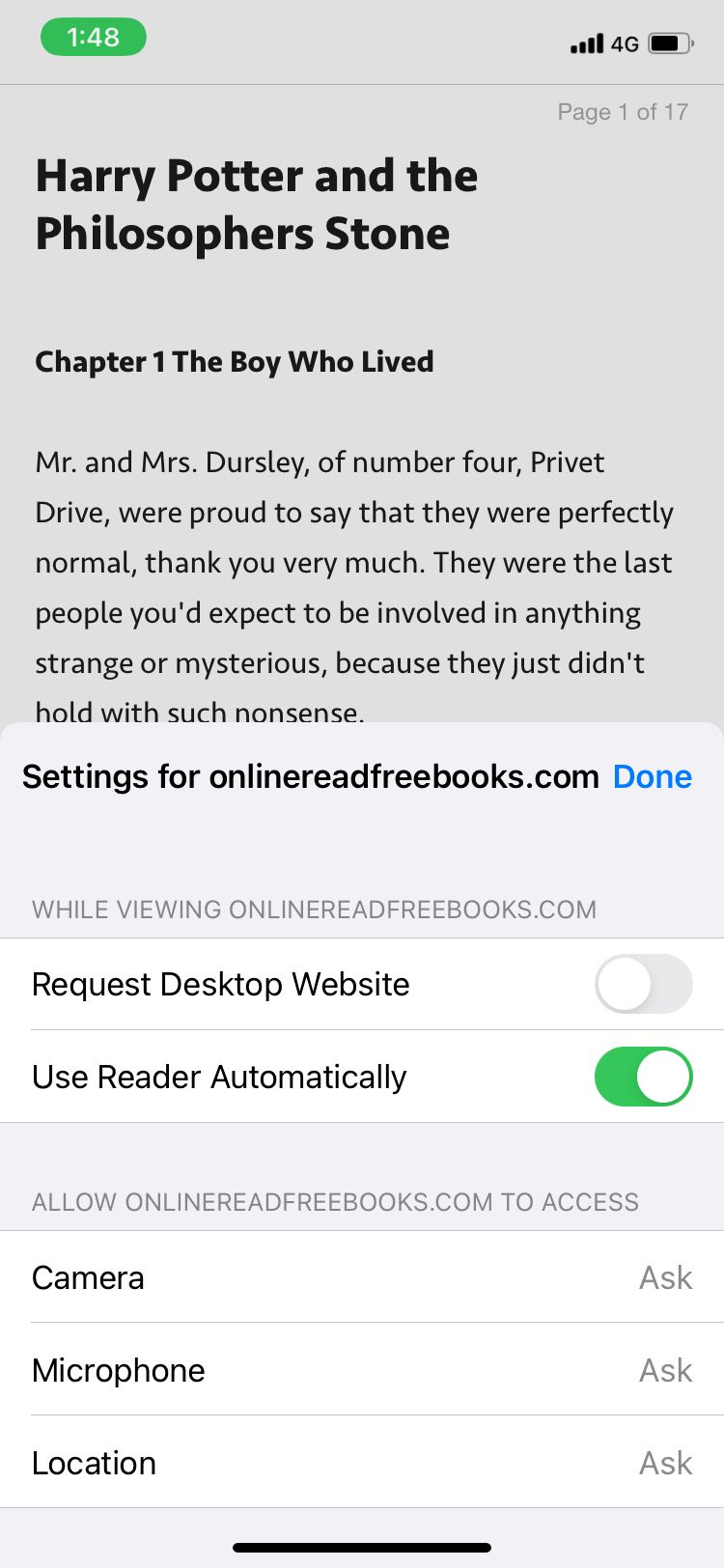Viewport: 724px width, 1568px height.
Task: Open Camera access setting
Action: [362, 1277]
